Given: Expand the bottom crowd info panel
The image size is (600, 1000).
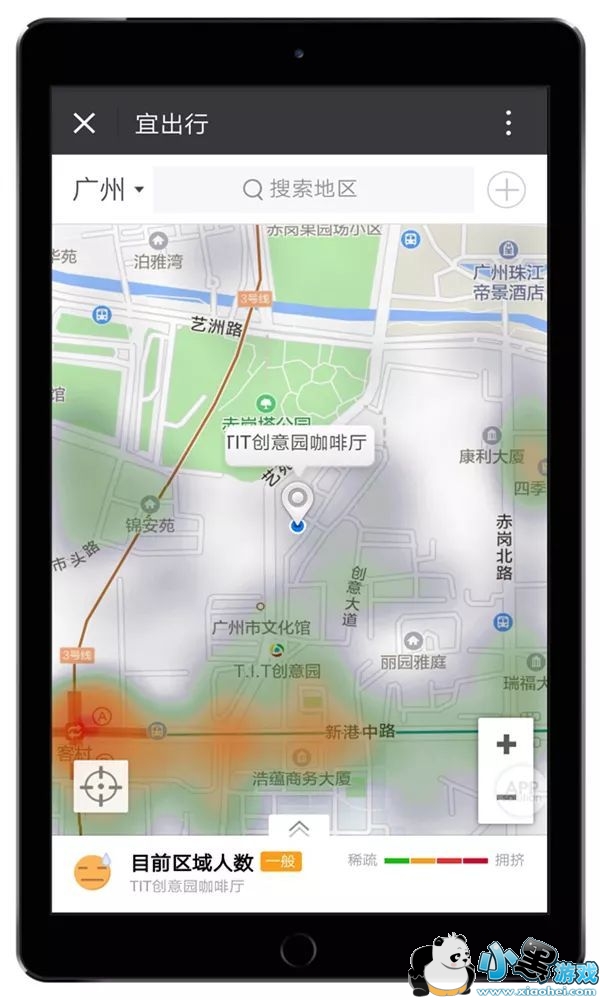Looking at the screenshot, I should point(299,828).
